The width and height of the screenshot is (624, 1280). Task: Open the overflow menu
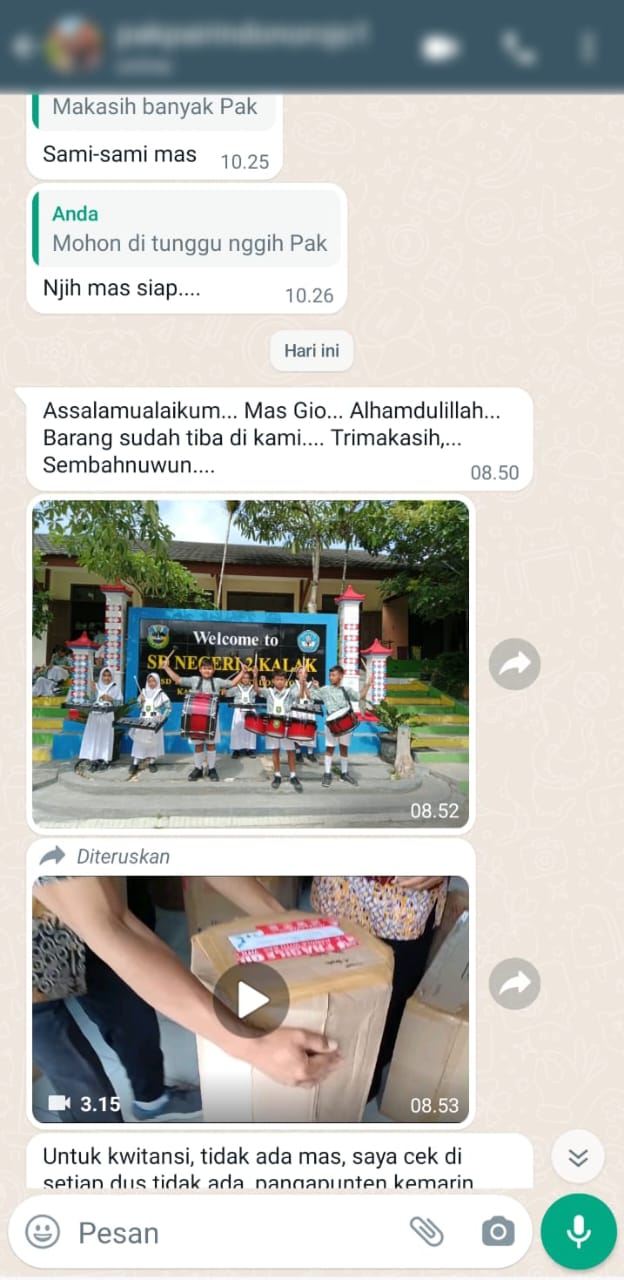click(x=590, y=47)
